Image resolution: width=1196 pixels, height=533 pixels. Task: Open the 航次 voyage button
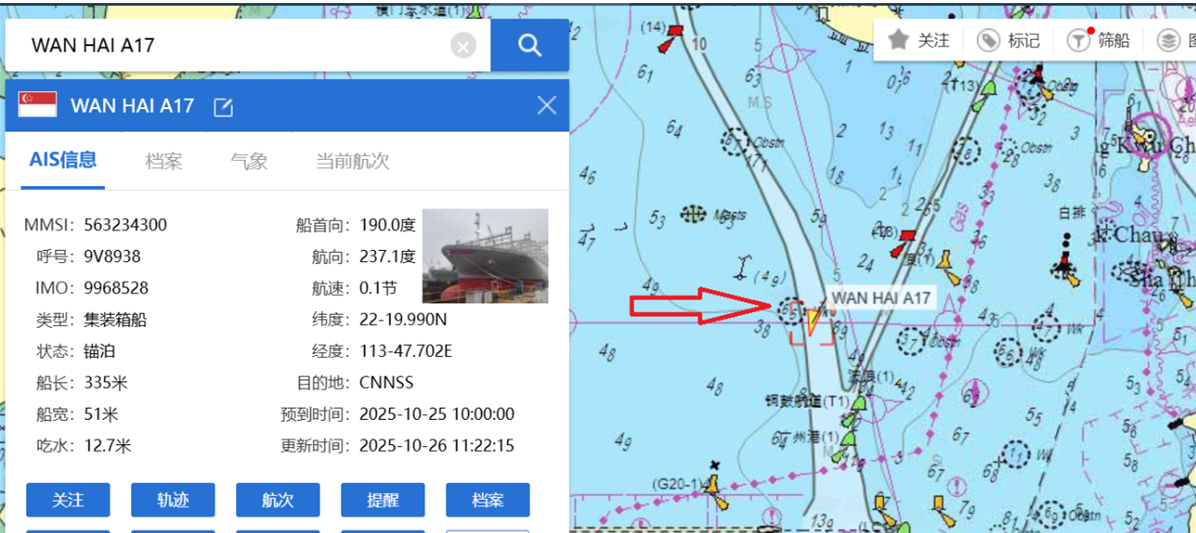(278, 500)
